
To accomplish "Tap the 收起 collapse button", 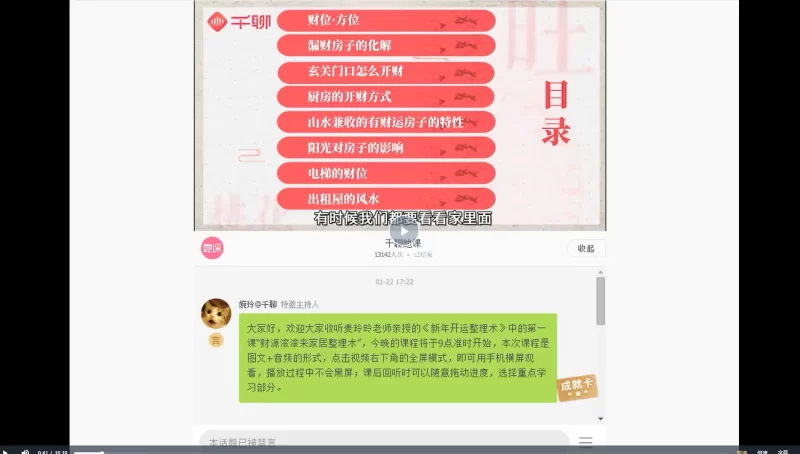I will 586,248.
